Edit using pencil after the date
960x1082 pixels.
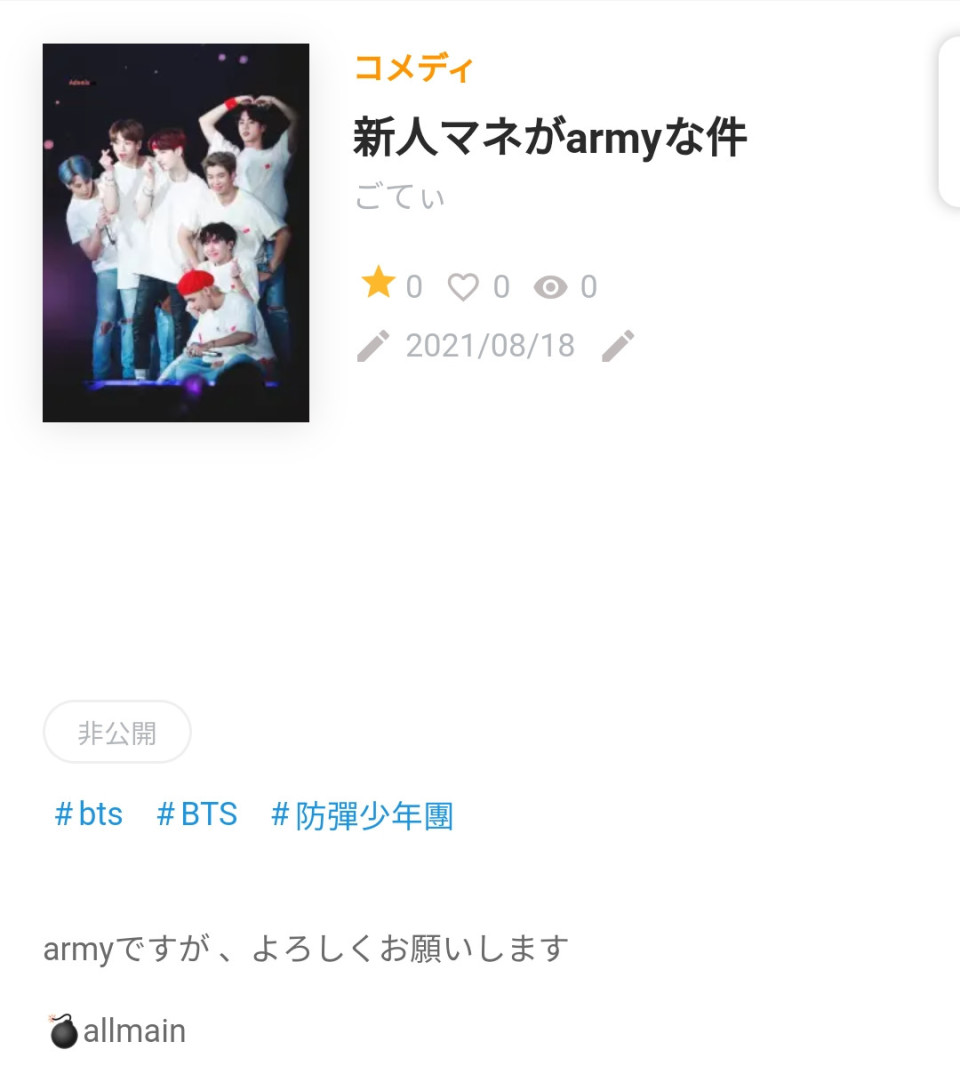click(x=618, y=346)
